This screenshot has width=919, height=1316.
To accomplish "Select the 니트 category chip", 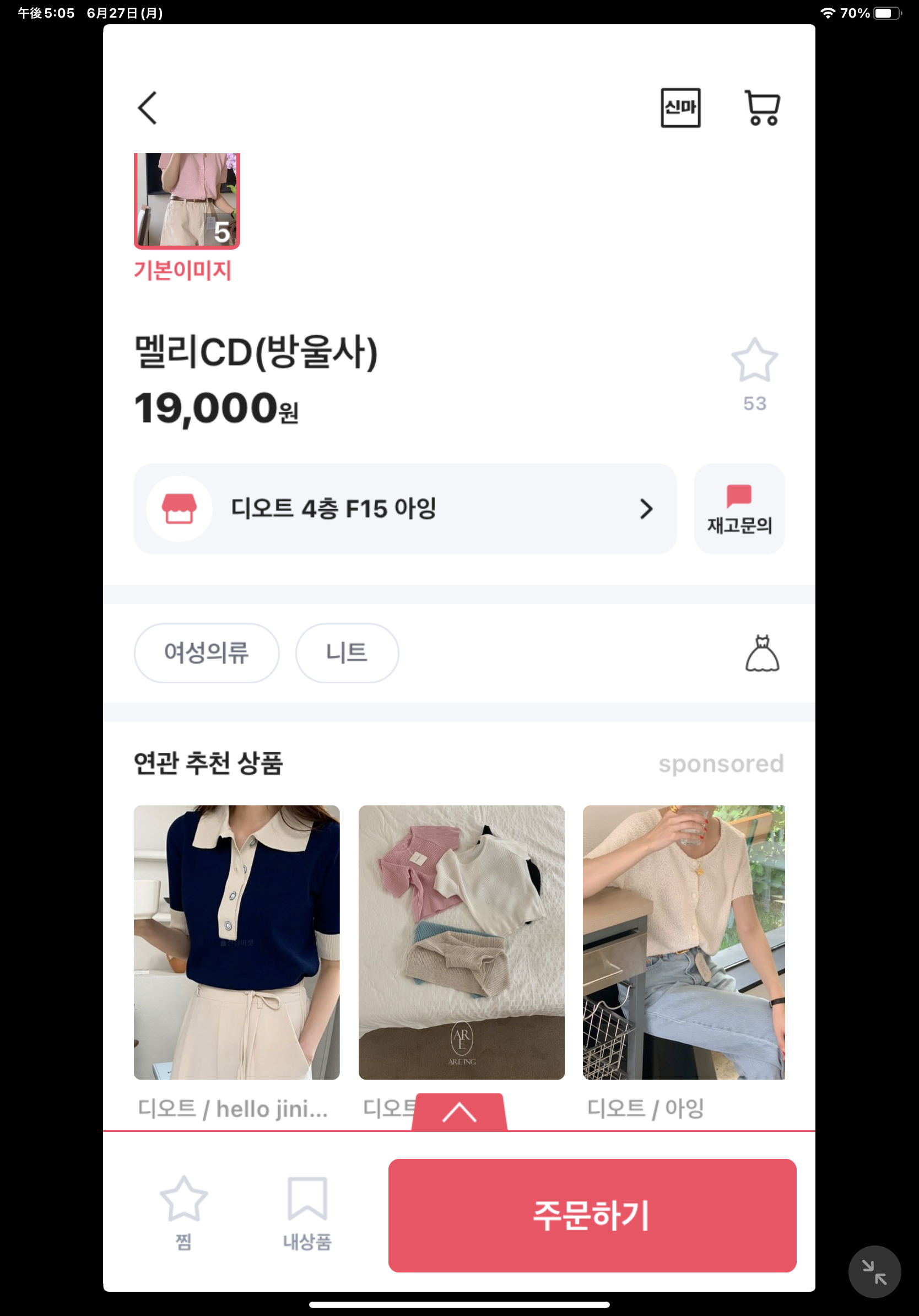I will (x=347, y=653).
